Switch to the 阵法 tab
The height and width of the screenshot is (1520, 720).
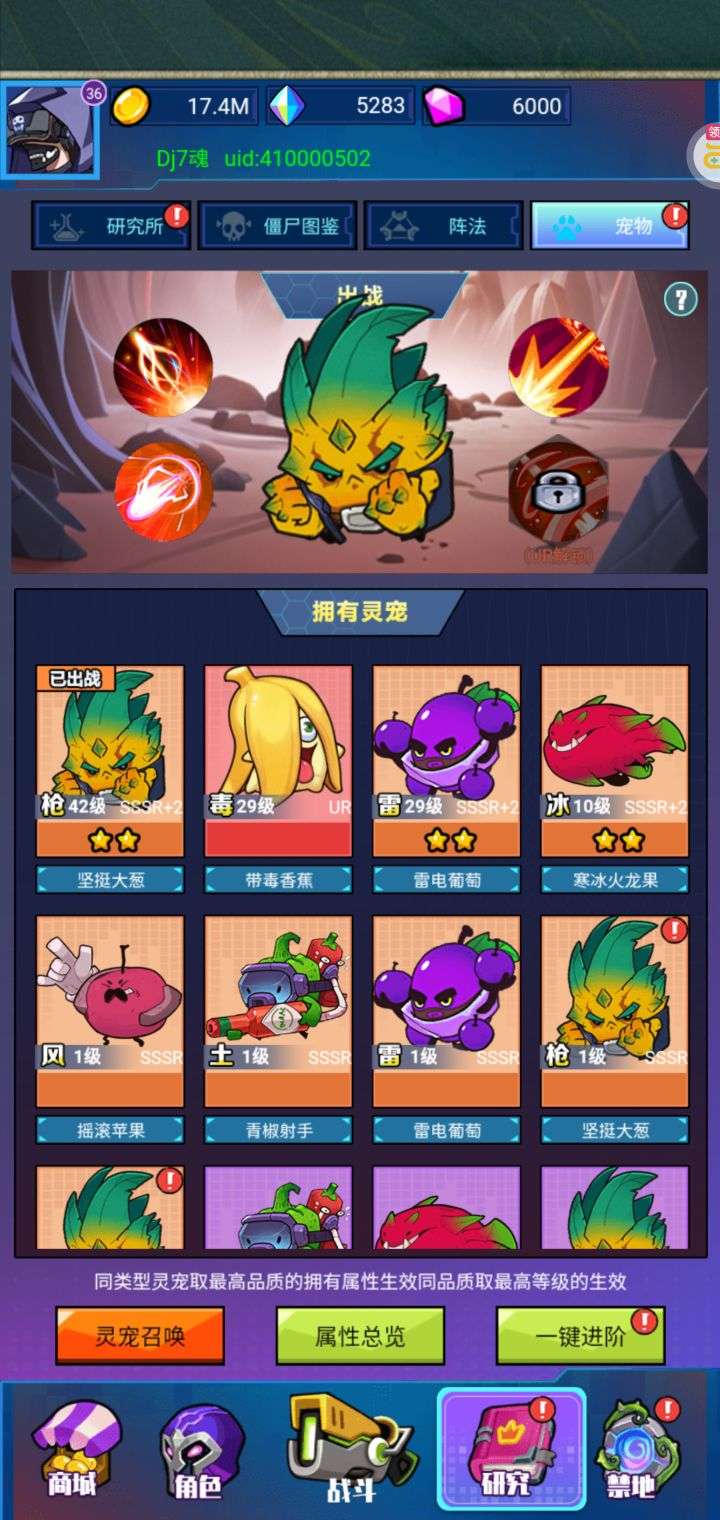point(443,226)
